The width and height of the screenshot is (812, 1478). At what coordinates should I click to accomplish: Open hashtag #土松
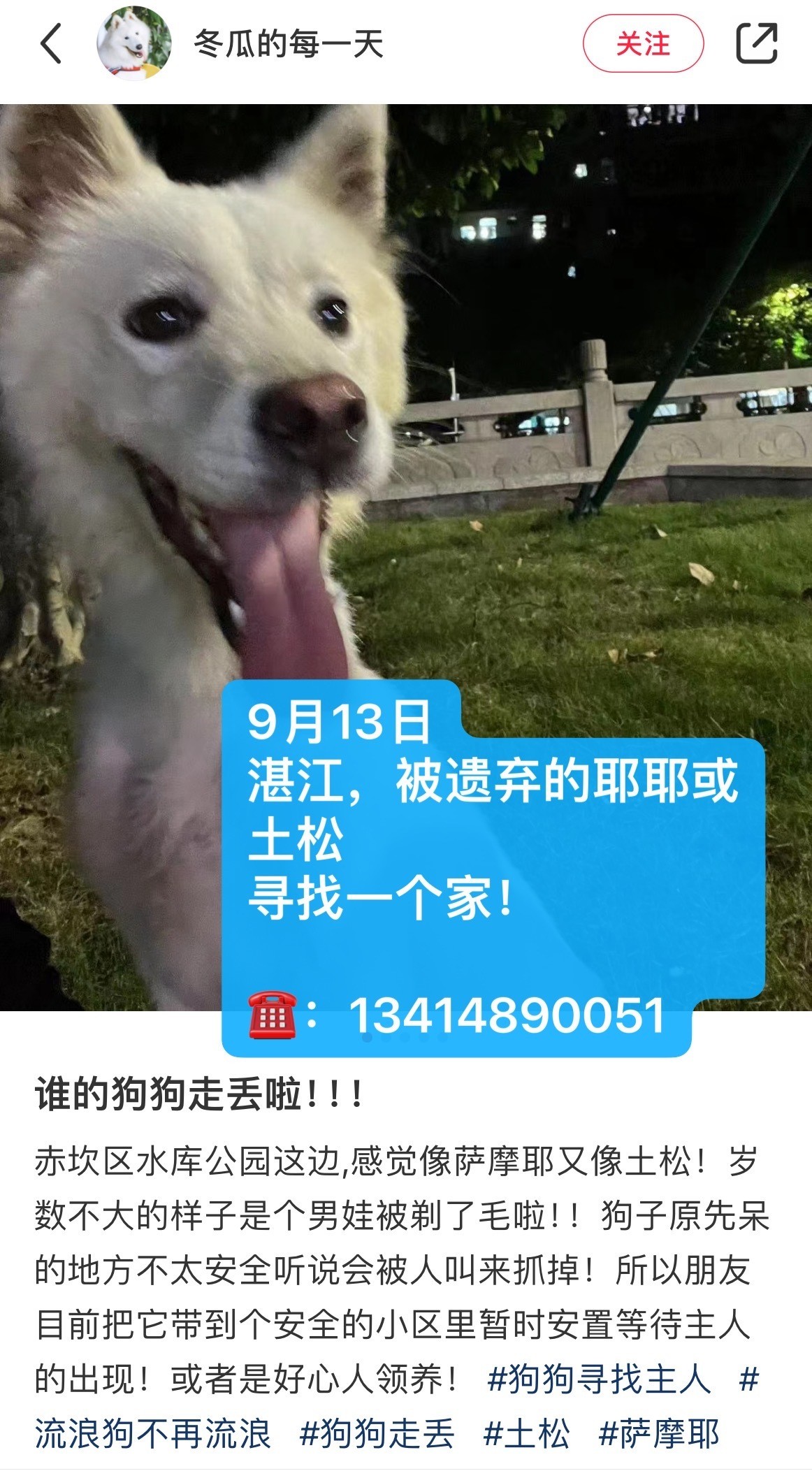[526, 1434]
